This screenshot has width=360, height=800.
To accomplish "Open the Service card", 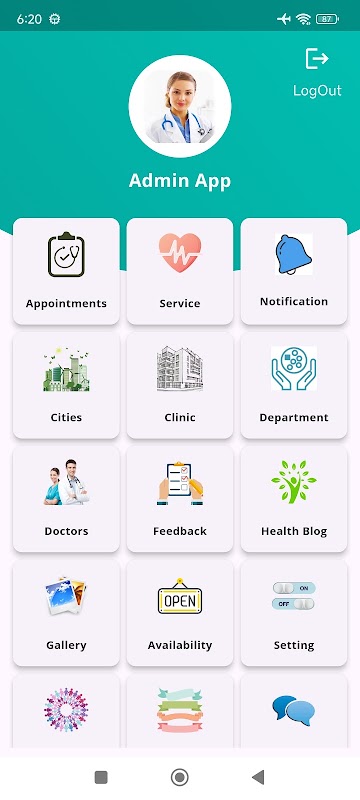I will point(180,271).
